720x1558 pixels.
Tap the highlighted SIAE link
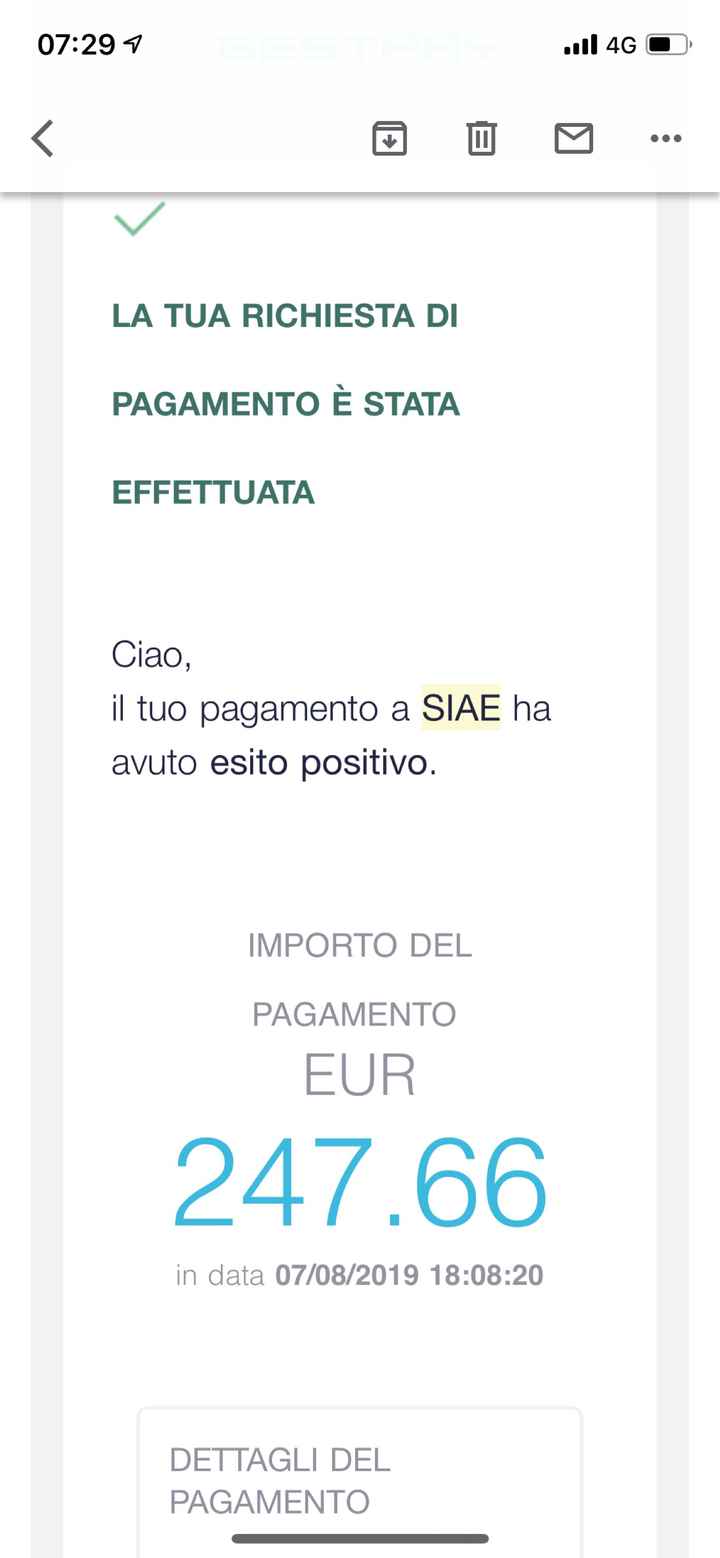(x=462, y=708)
